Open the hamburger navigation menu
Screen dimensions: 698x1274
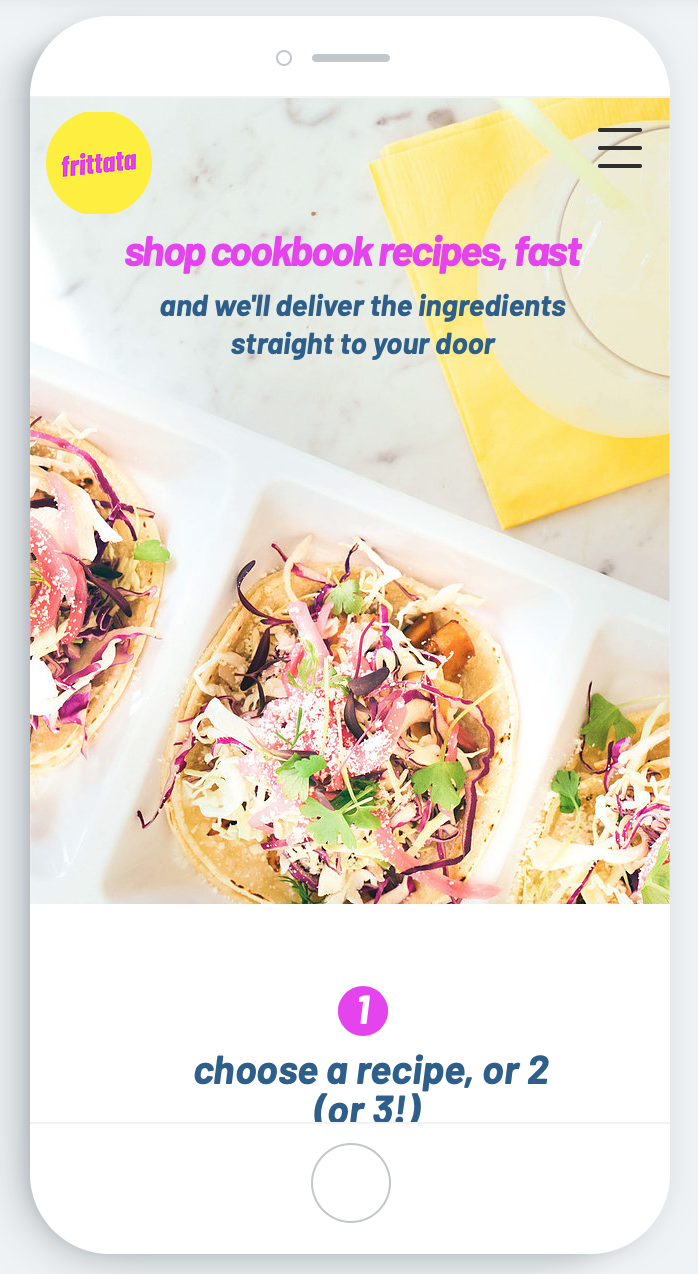coord(620,148)
